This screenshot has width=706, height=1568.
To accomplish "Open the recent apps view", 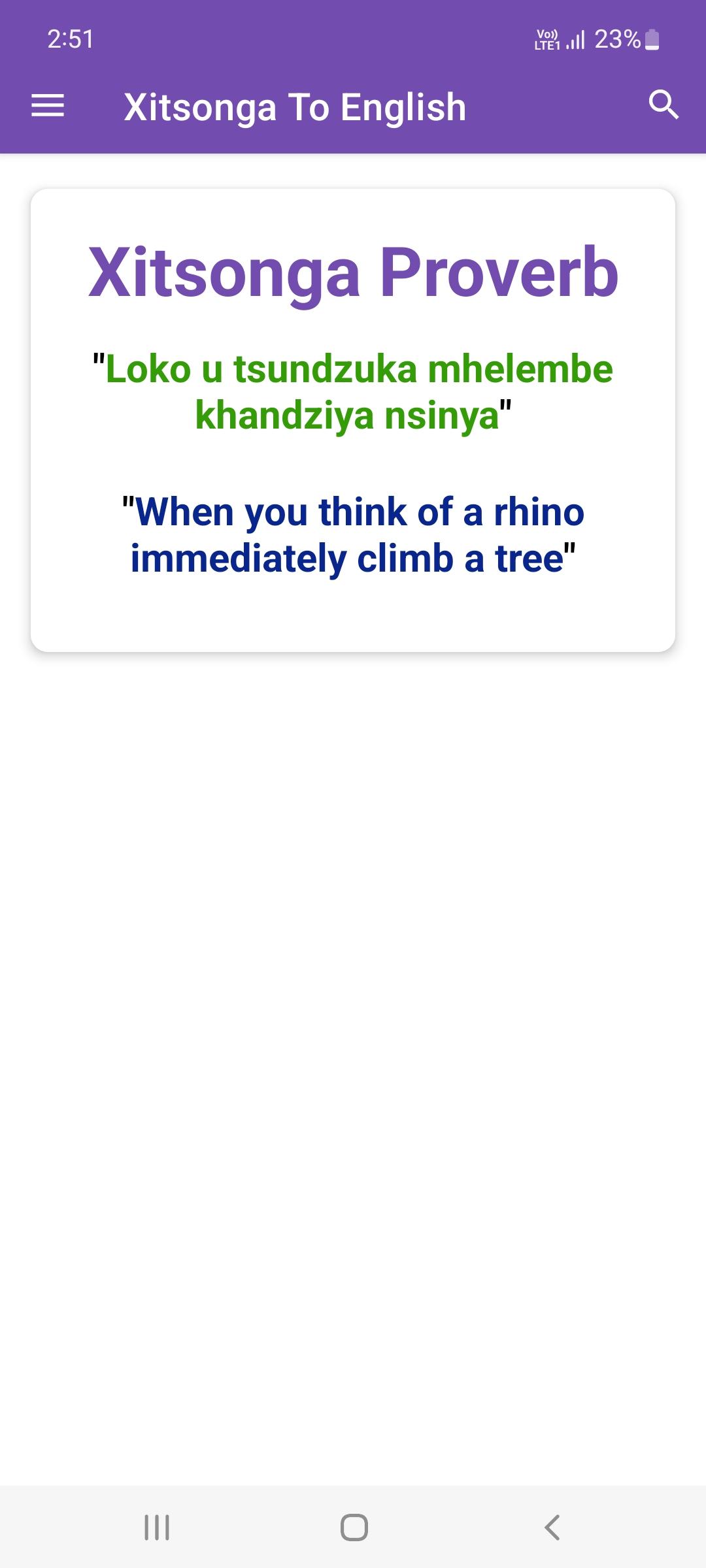I will (157, 1527).
